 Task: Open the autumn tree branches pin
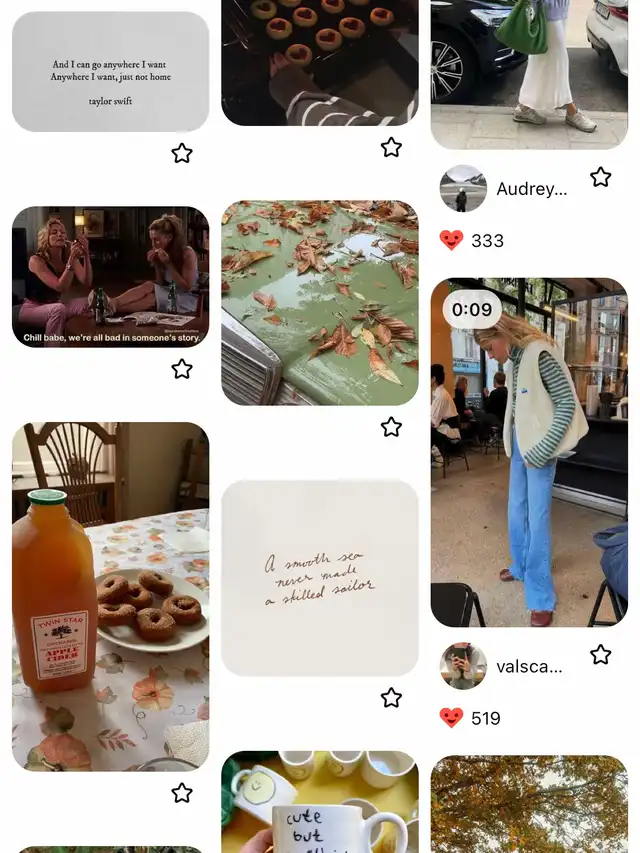(529, 804)
